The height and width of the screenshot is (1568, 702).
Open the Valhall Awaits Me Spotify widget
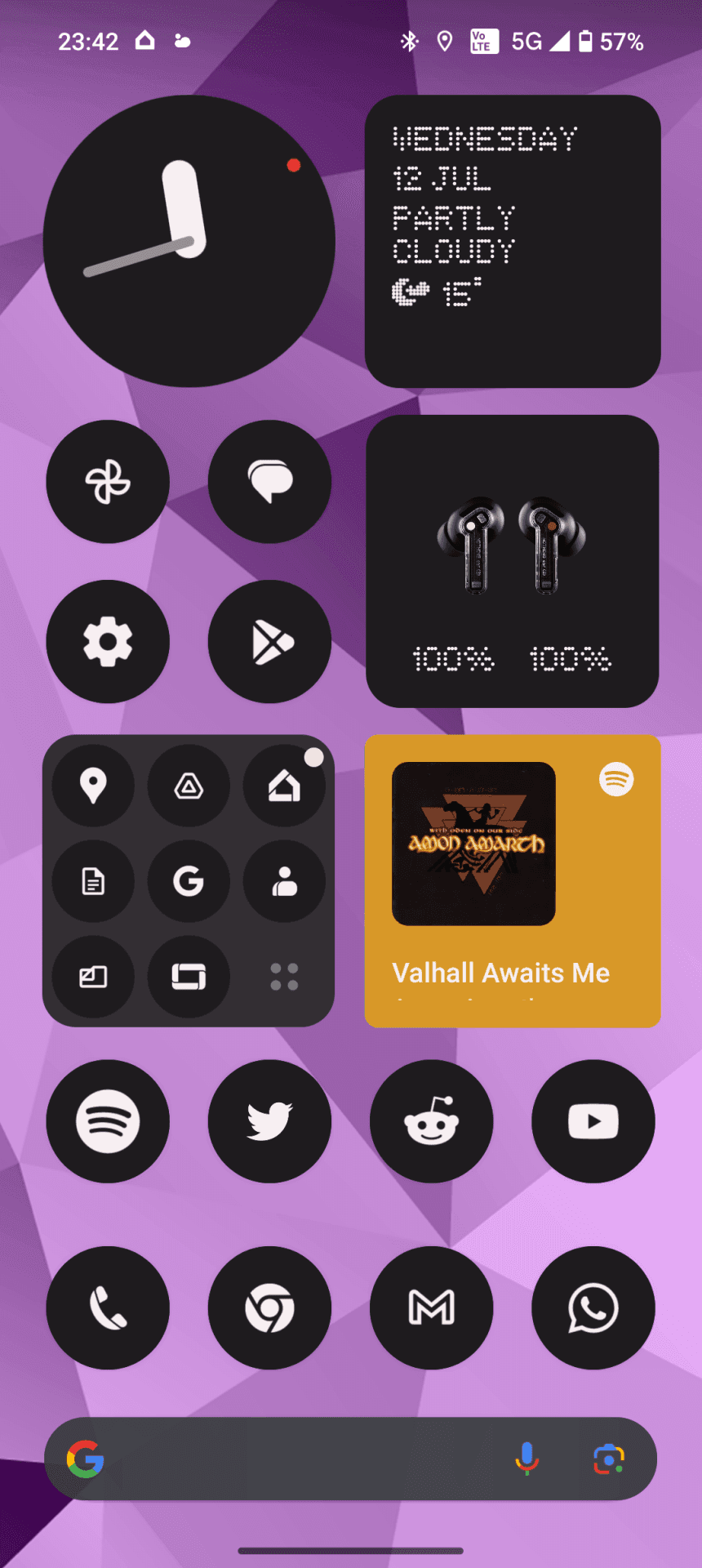click(x=512, y=881)
